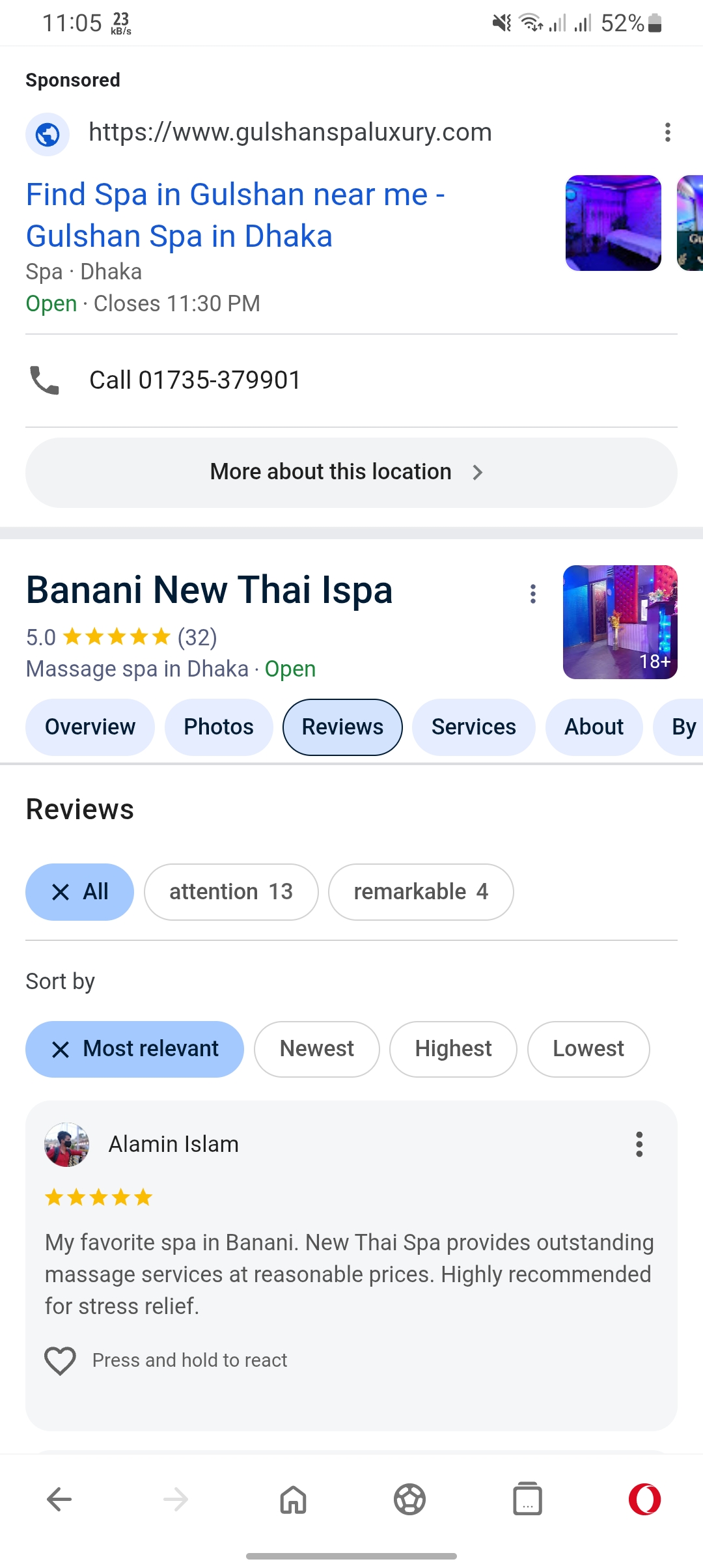Viewport: 703px width, 1568px height.
Task: Open the browser tabs switcher
Action: point(527,1499)
